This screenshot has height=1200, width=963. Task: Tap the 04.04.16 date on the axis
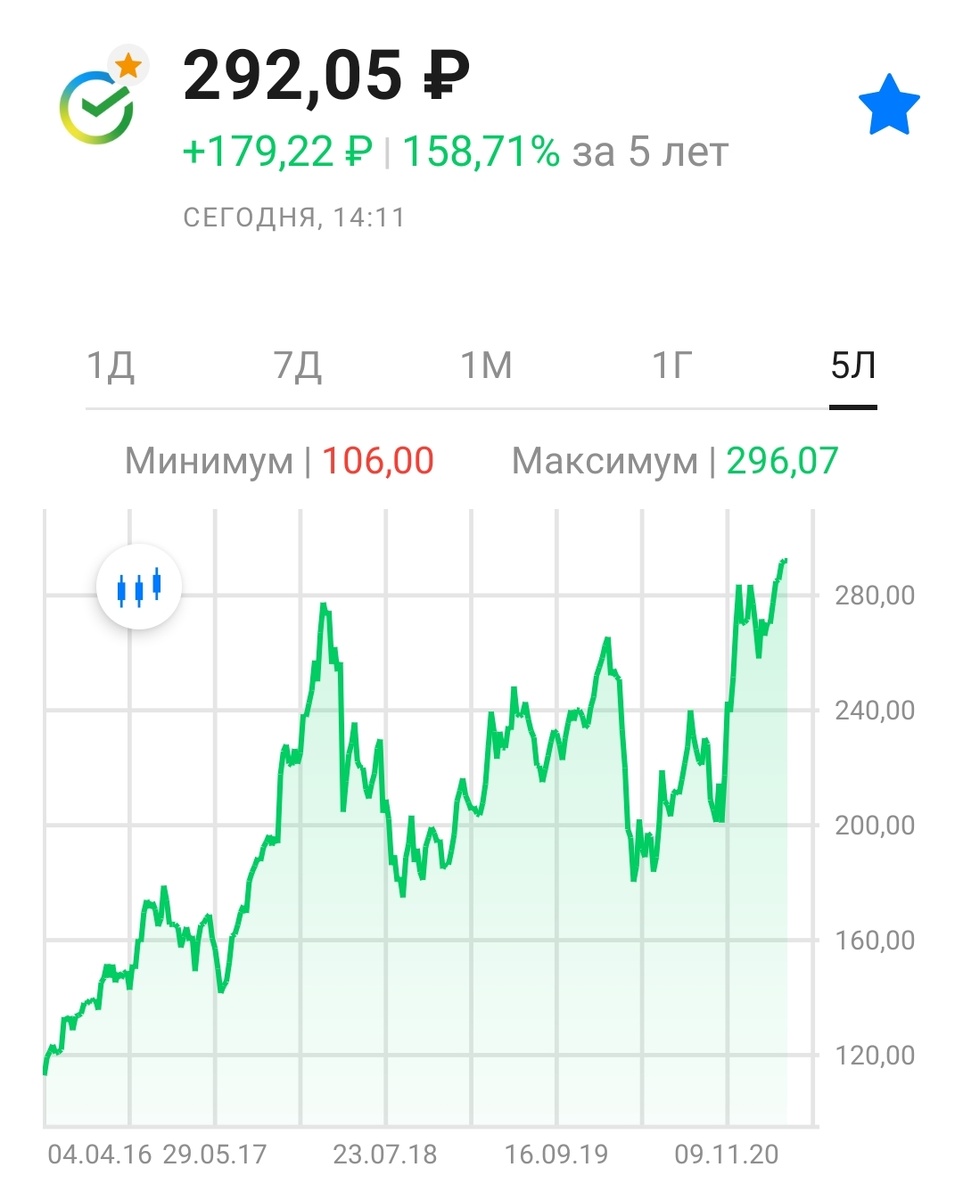pos(101,1152)
